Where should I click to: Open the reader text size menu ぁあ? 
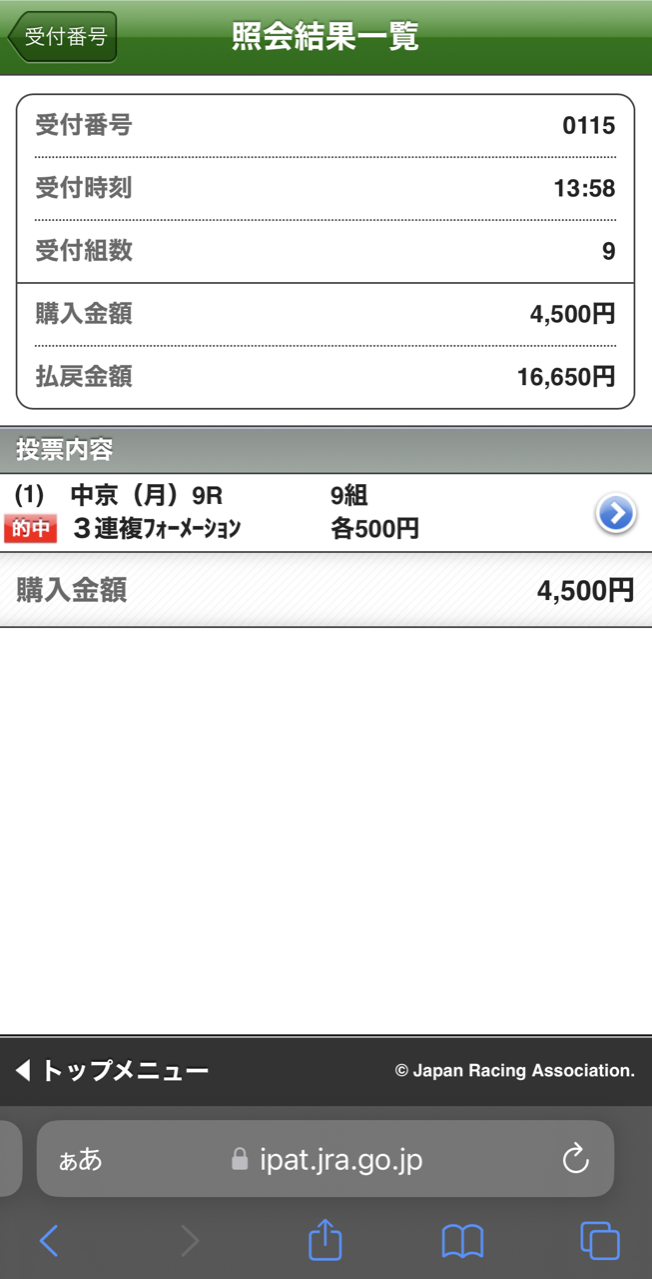coord(80,1160)
